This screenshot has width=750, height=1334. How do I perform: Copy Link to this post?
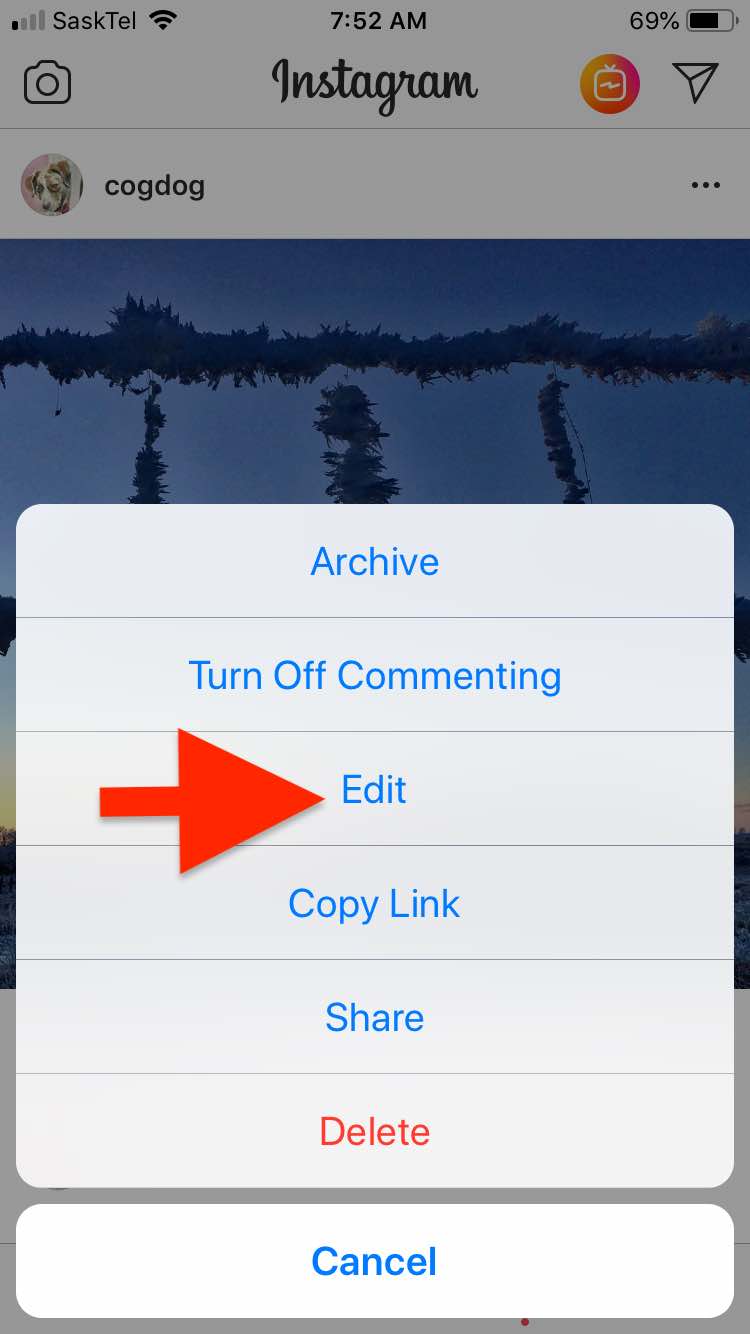coord(375,903)
